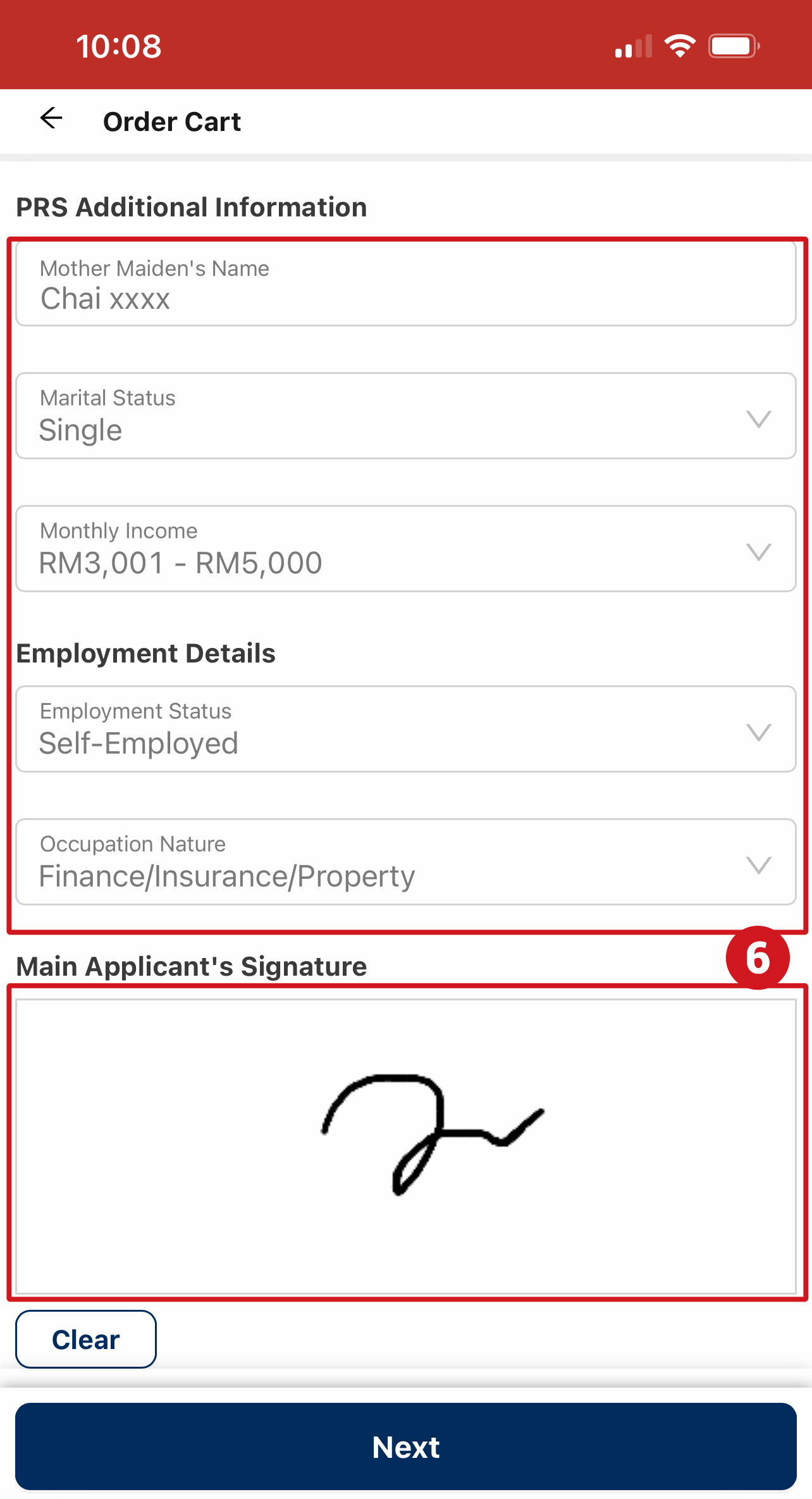Expand the Occupation Nature picker
The height and width of the screenshot is (1499, 812).
tap(405, 862)
